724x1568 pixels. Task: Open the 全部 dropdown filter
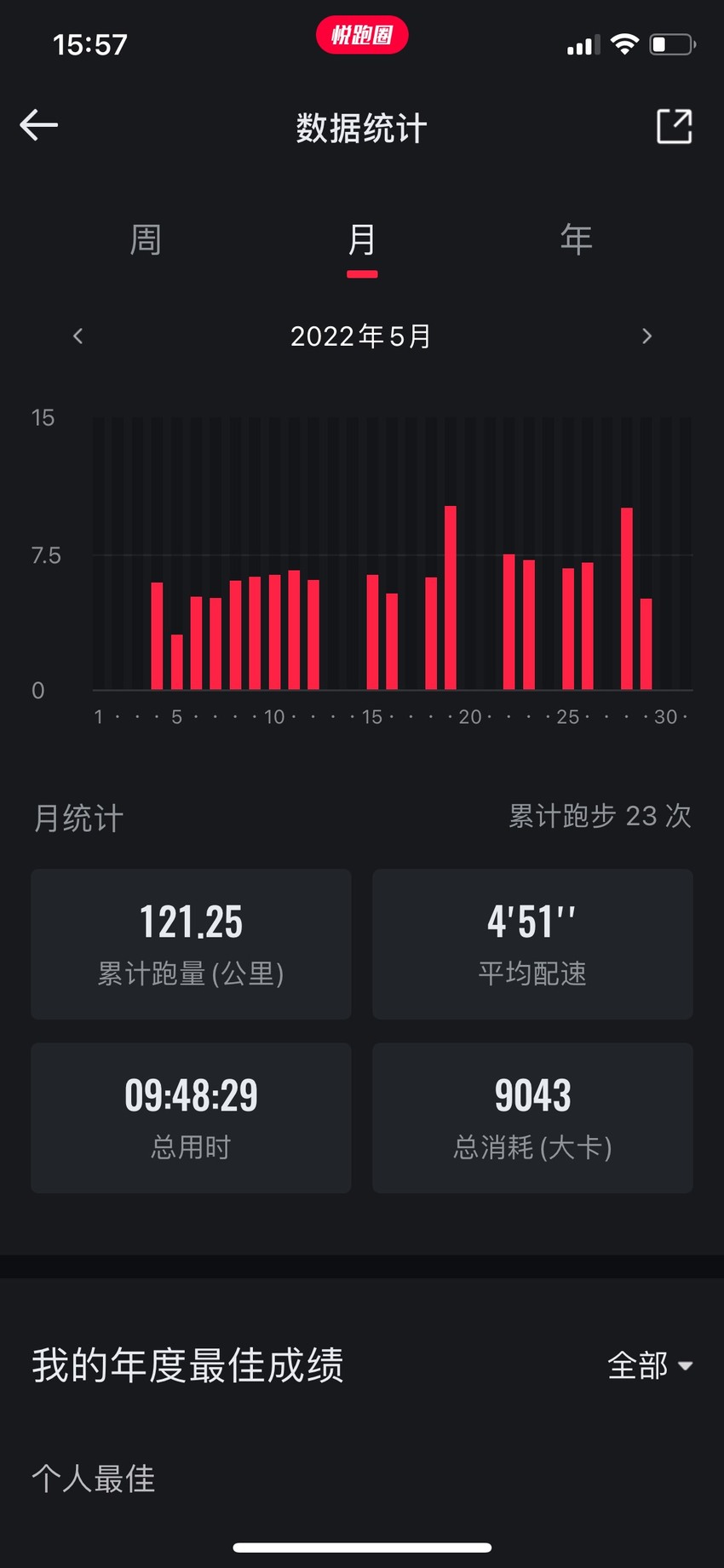pyautogui.click(x=650, y=1365)
